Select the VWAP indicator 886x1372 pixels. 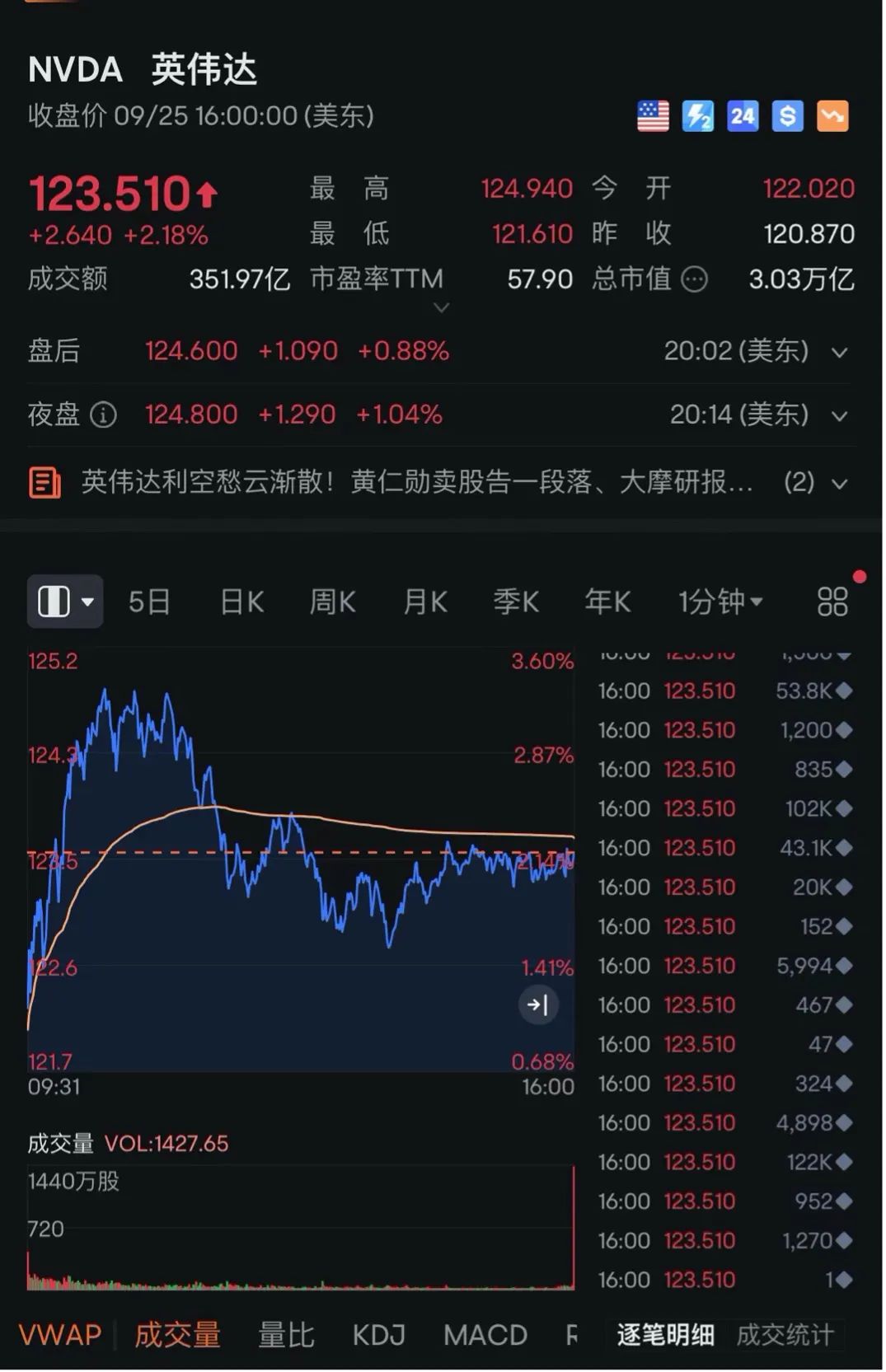[x=60, y=1335]
